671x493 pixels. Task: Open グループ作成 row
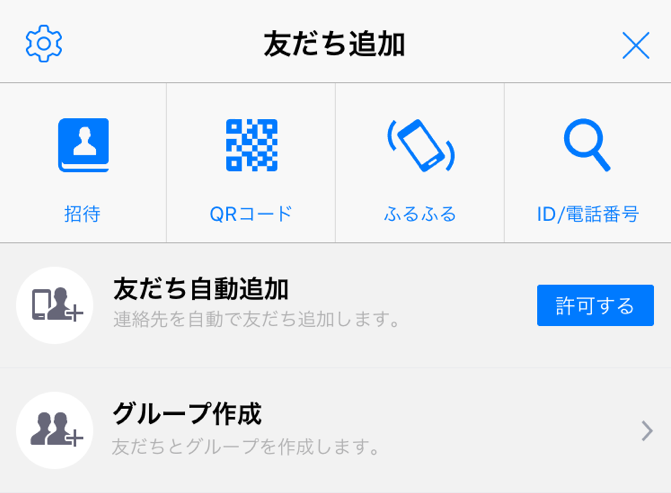coord(335,430)
